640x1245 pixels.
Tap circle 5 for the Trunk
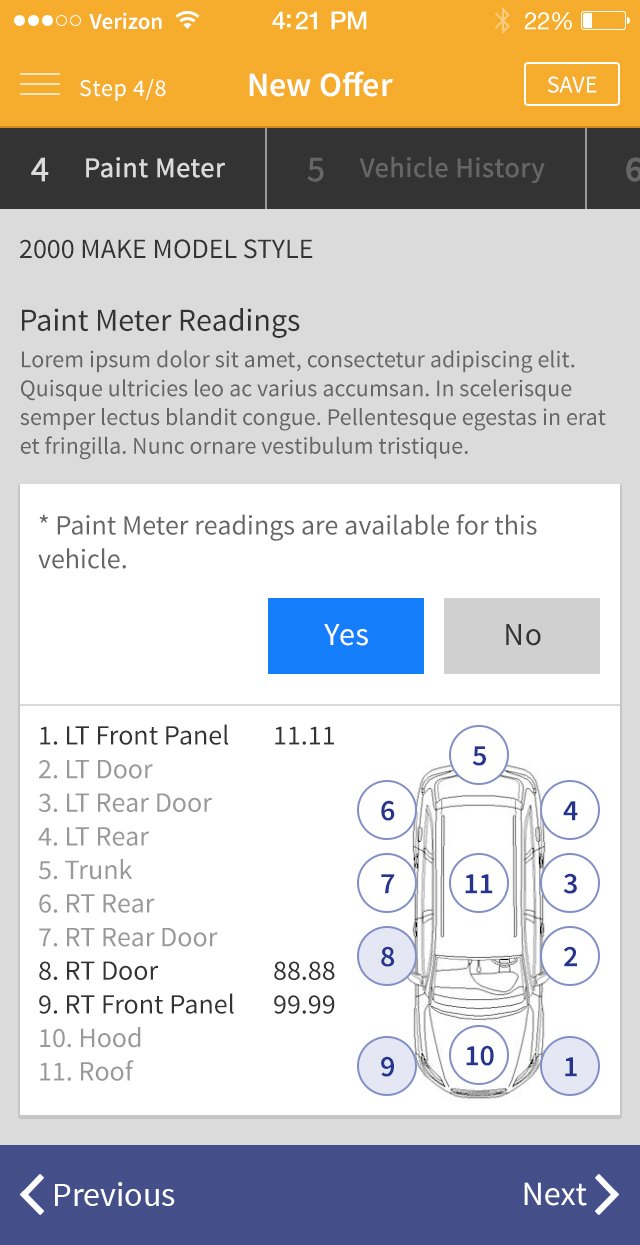(479, 756)
